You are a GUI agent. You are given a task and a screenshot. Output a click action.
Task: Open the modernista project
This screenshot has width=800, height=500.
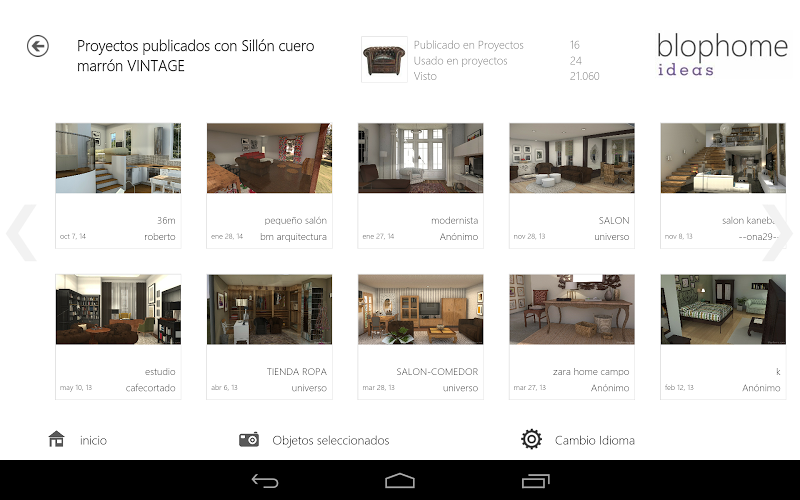tap(420, 160)
